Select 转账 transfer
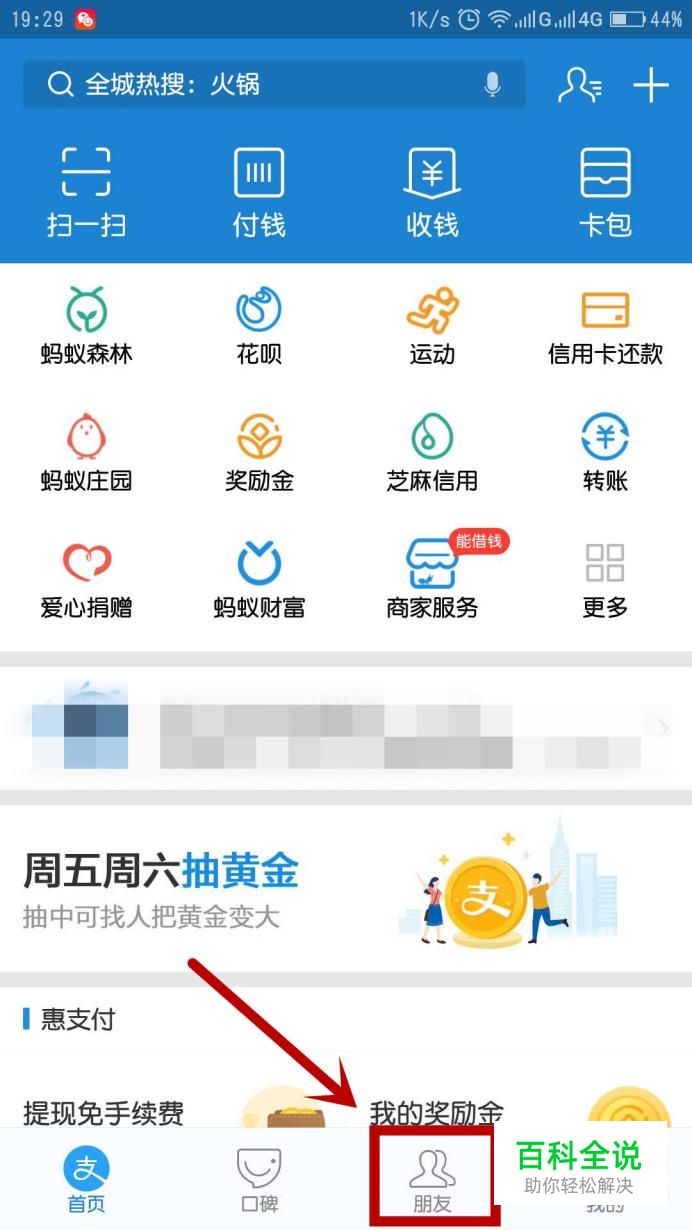This screenshot has height=1230, width=692. click(605, 453)
